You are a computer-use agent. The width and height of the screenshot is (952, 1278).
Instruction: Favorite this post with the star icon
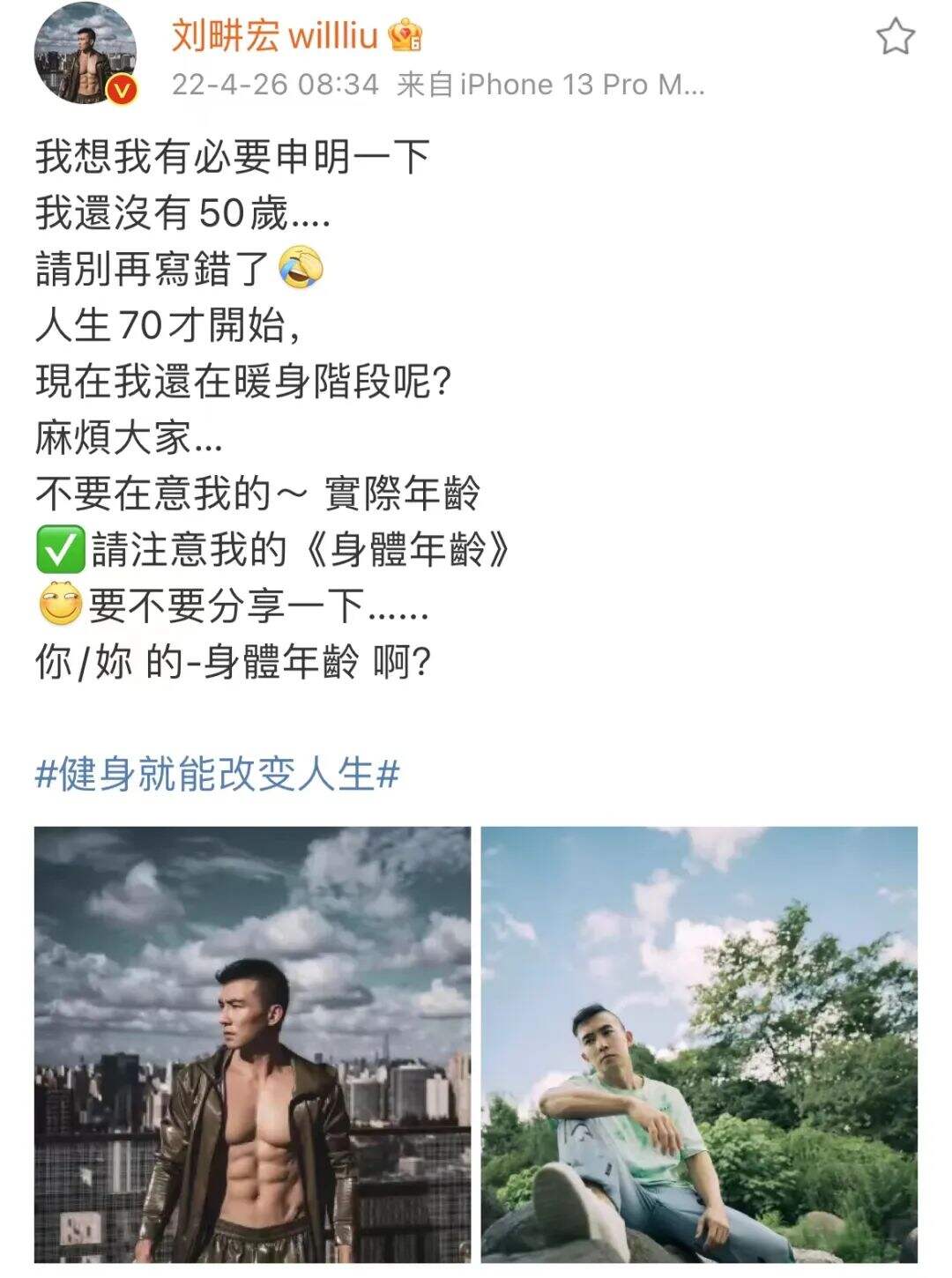(895, 37)
